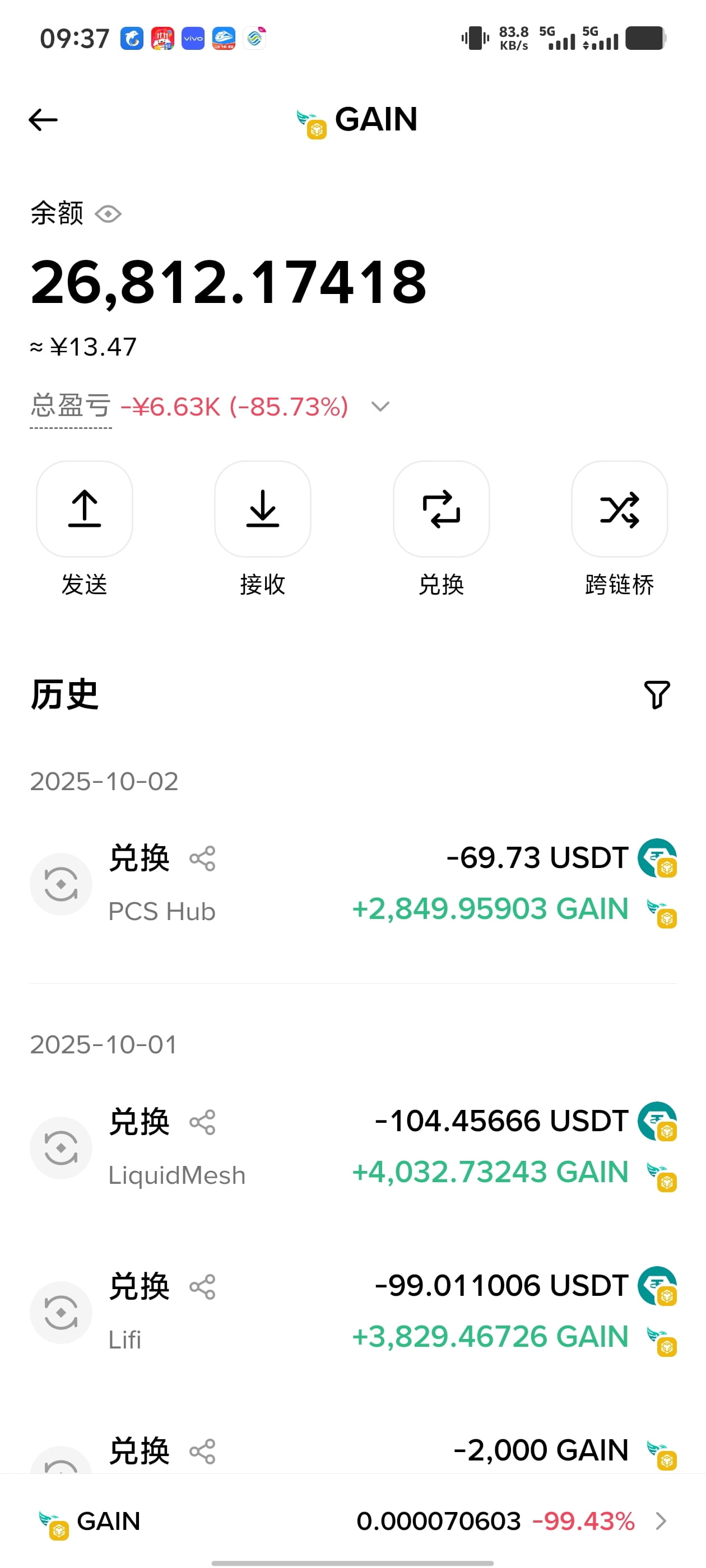
Task: Share the LiquidMesh swap record
Action: [x=202, y=1122]
